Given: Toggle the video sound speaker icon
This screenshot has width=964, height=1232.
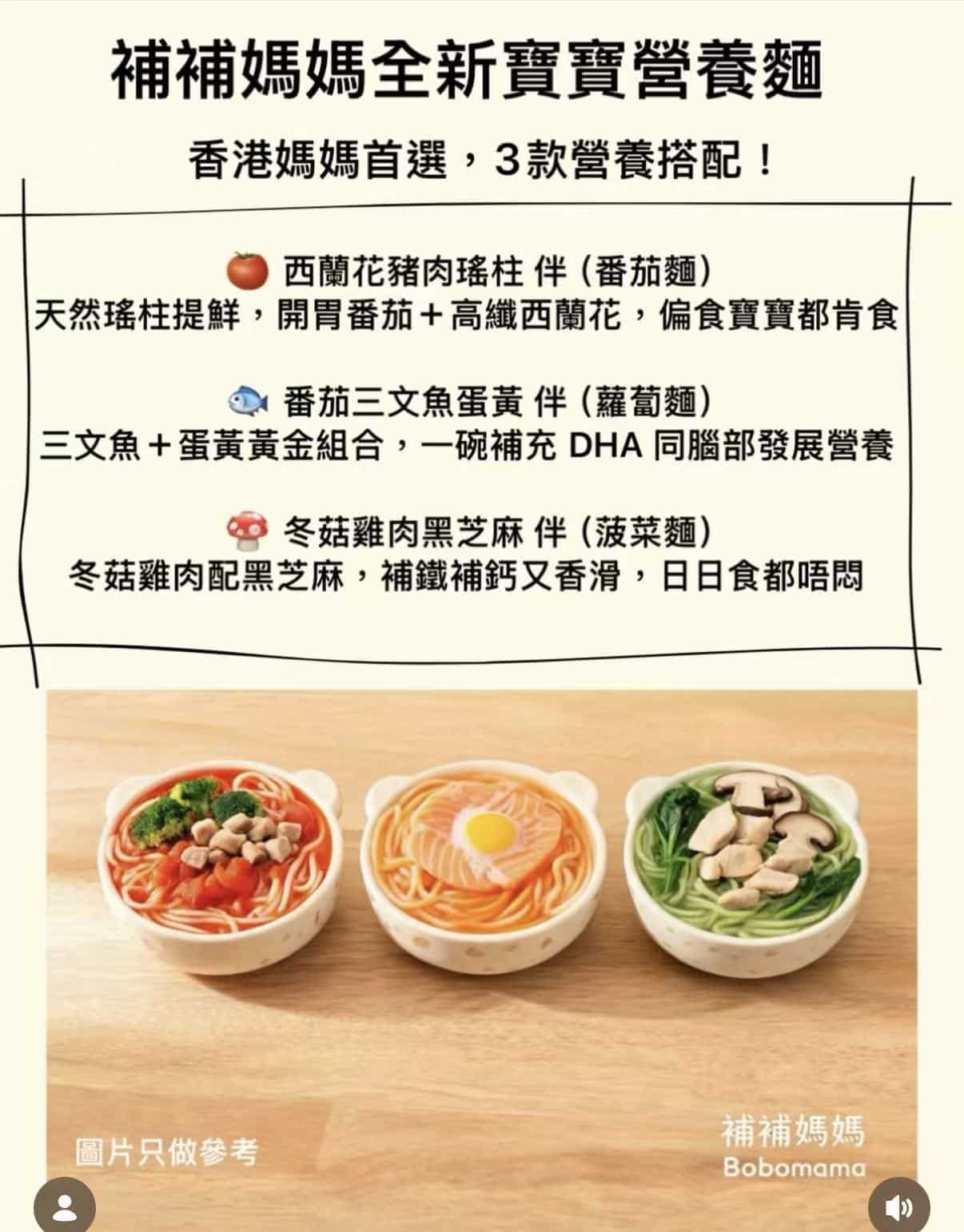Looking at the screenshot, I should [x=898, y=1206].
